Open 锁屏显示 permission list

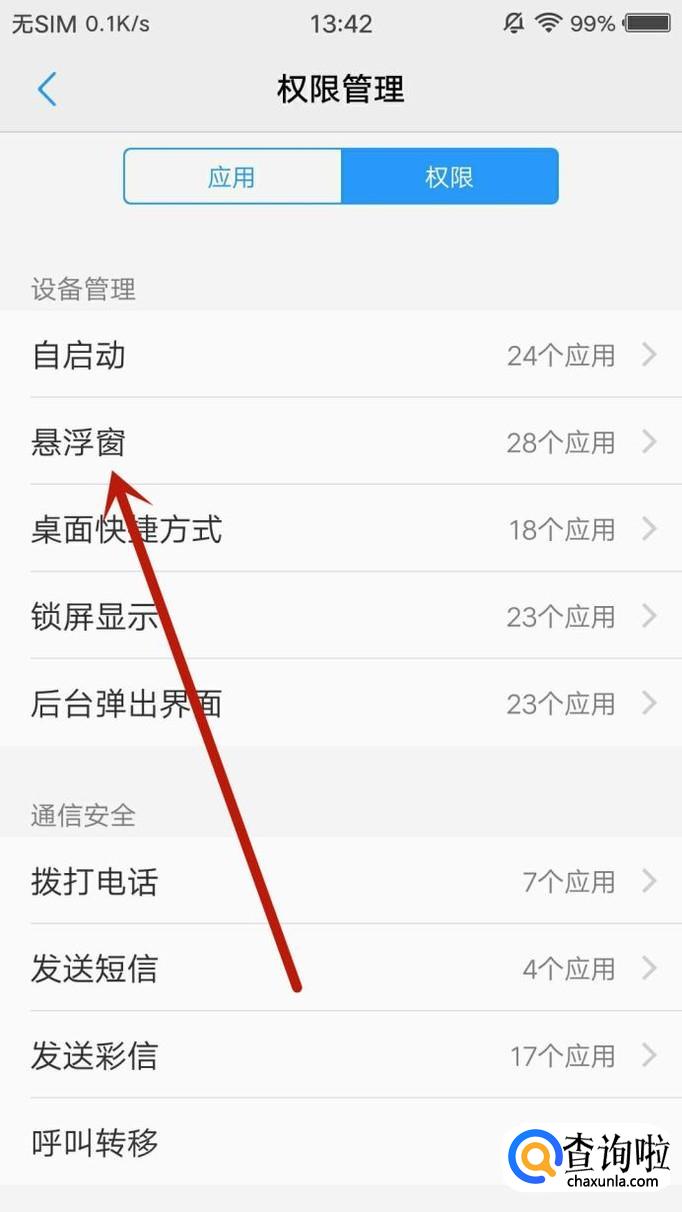(341, 615)
